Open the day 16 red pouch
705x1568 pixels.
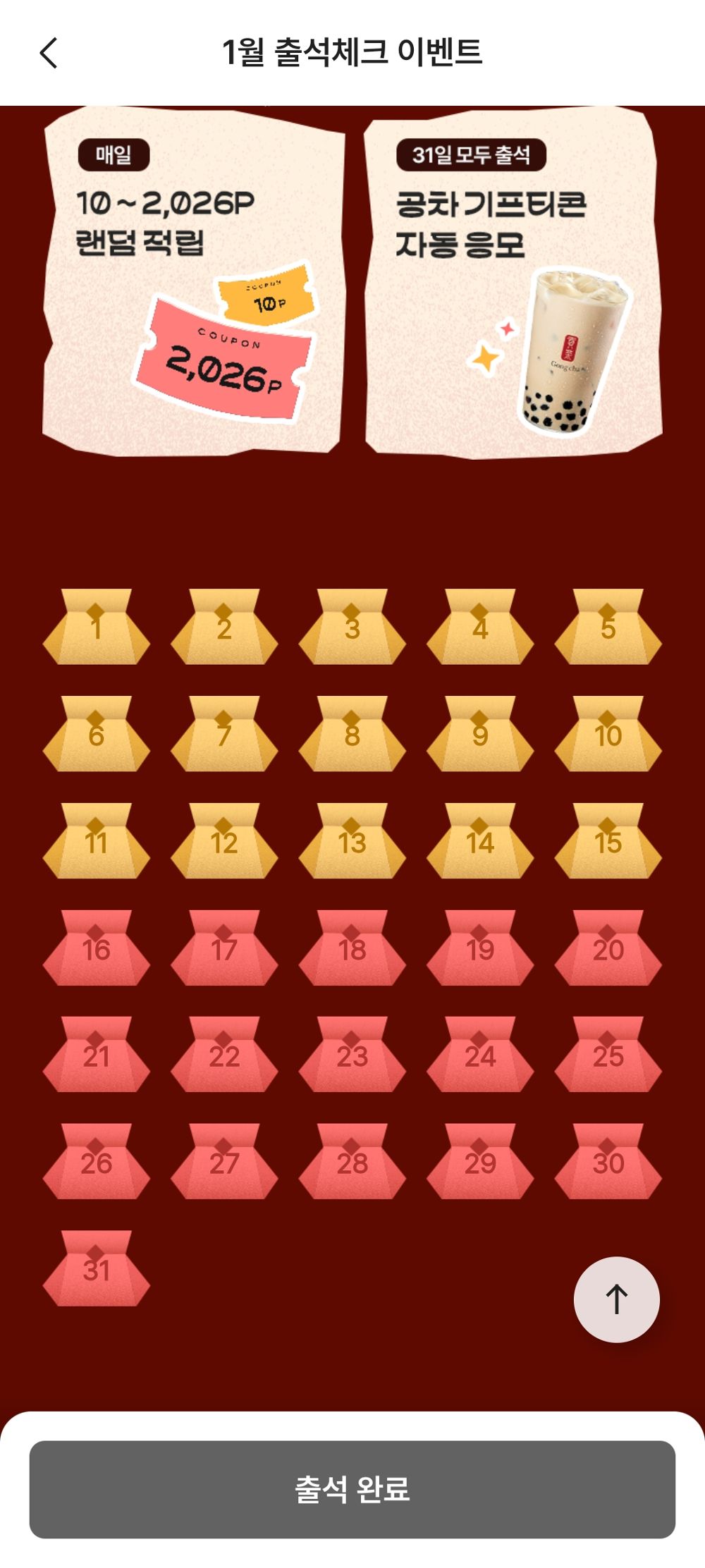click(97, 948)
